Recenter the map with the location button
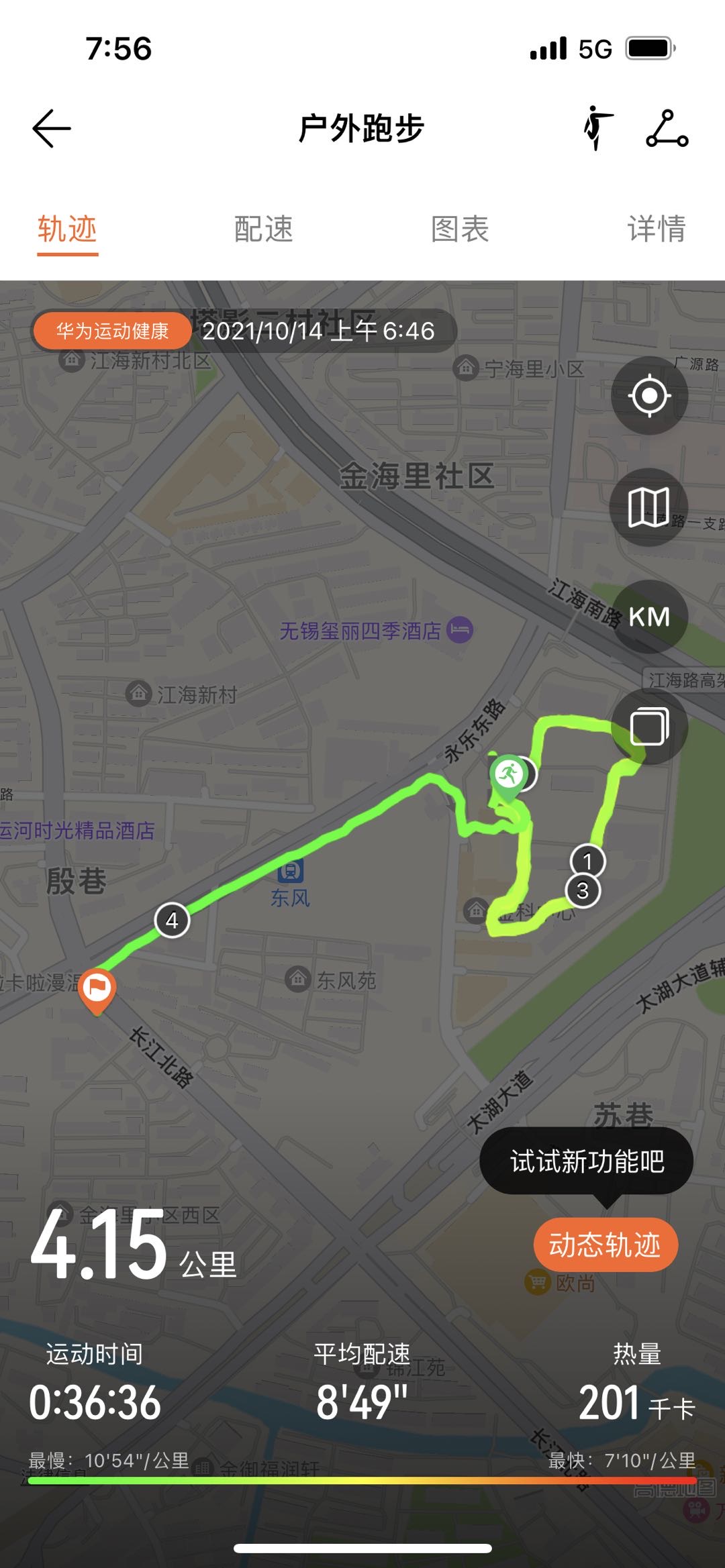 click(649, 396)
